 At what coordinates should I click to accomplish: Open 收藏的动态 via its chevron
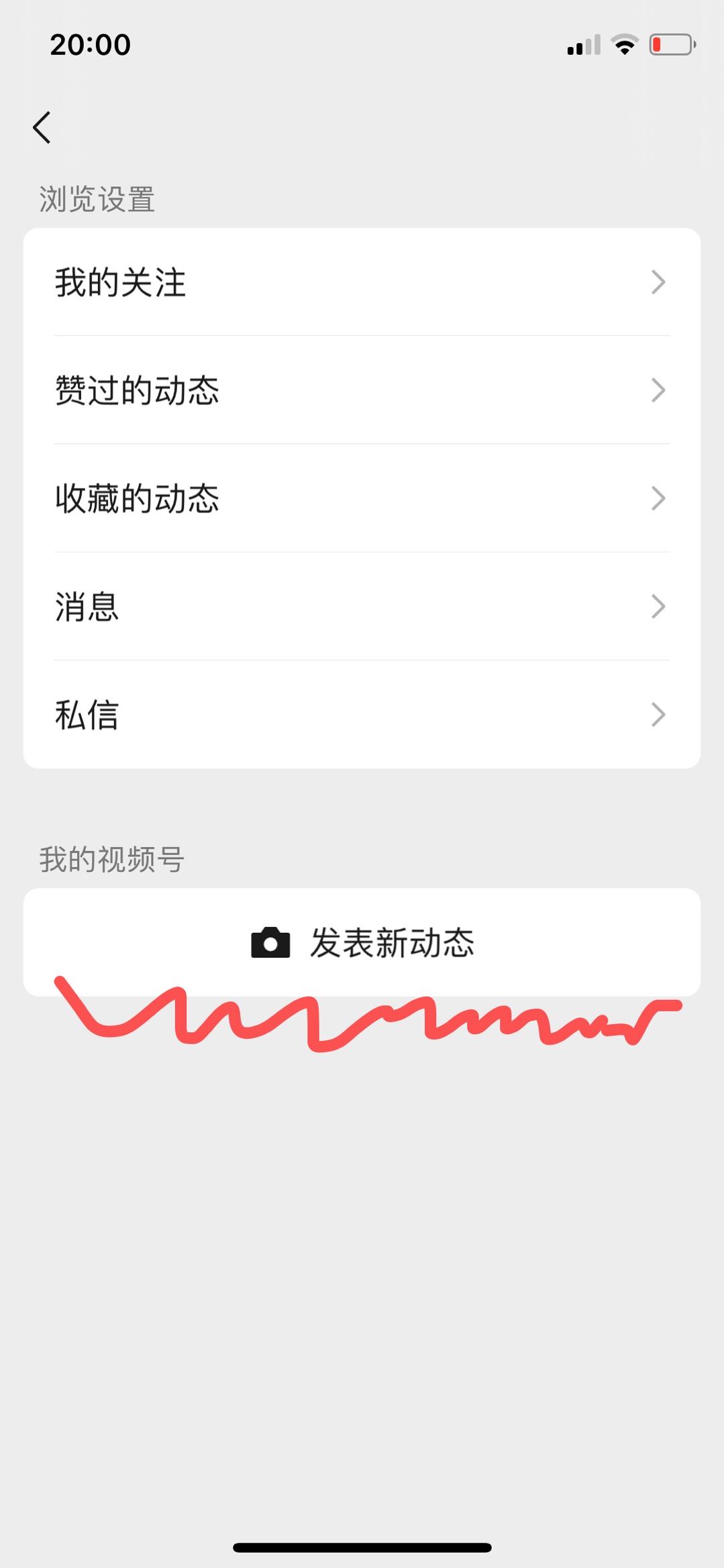[x=657, y=498]
